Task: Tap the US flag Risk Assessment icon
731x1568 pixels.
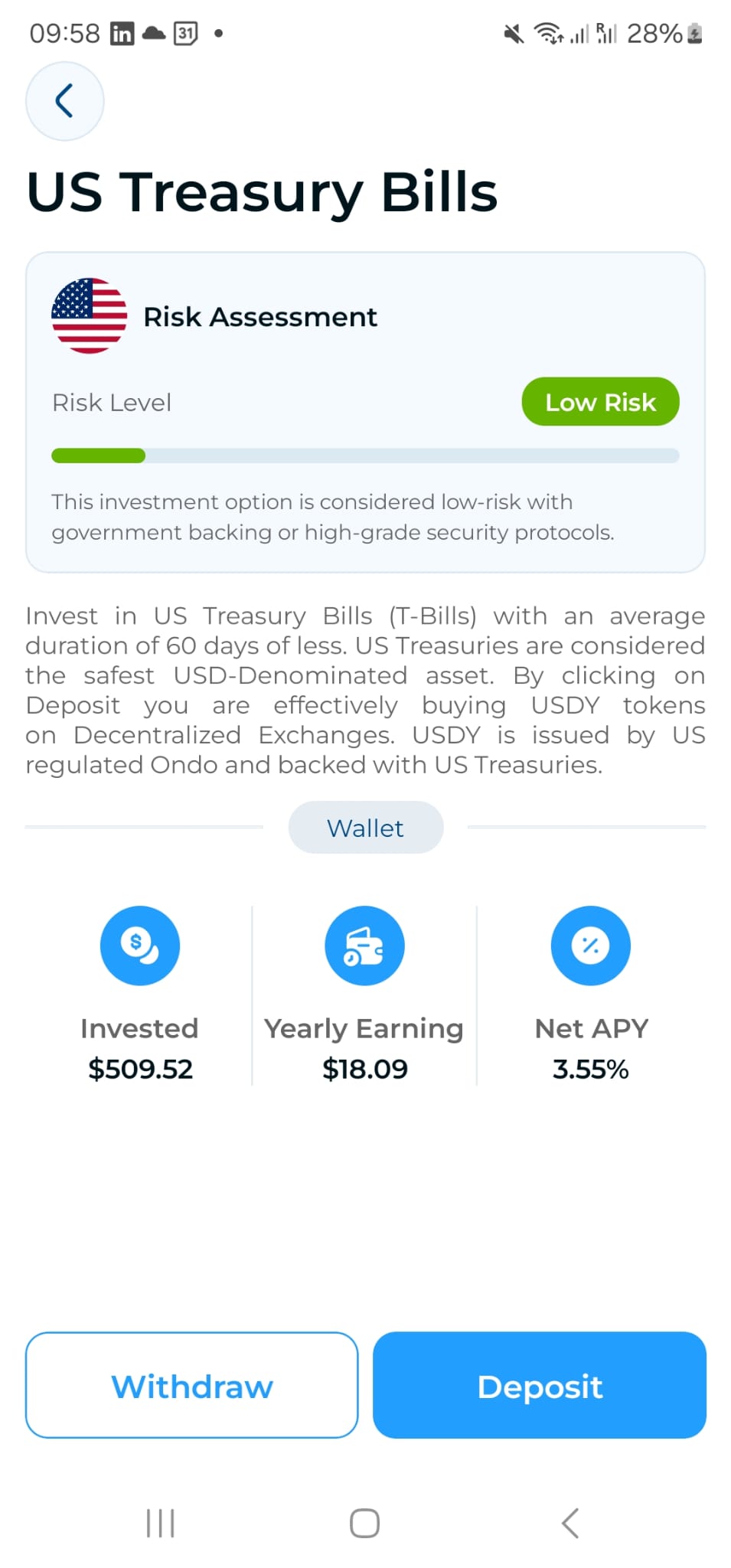Action: (90, 317)
